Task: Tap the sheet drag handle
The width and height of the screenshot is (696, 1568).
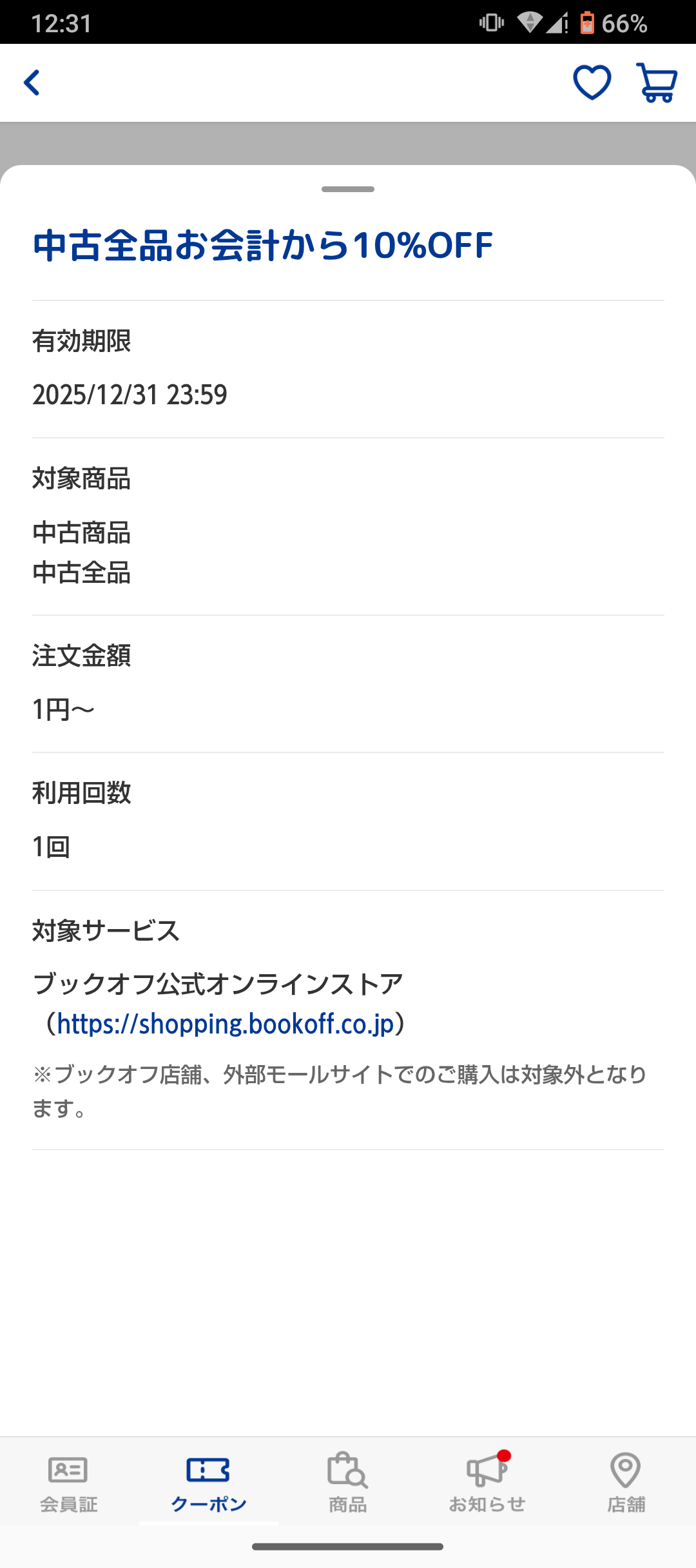Action: [348, 190]
